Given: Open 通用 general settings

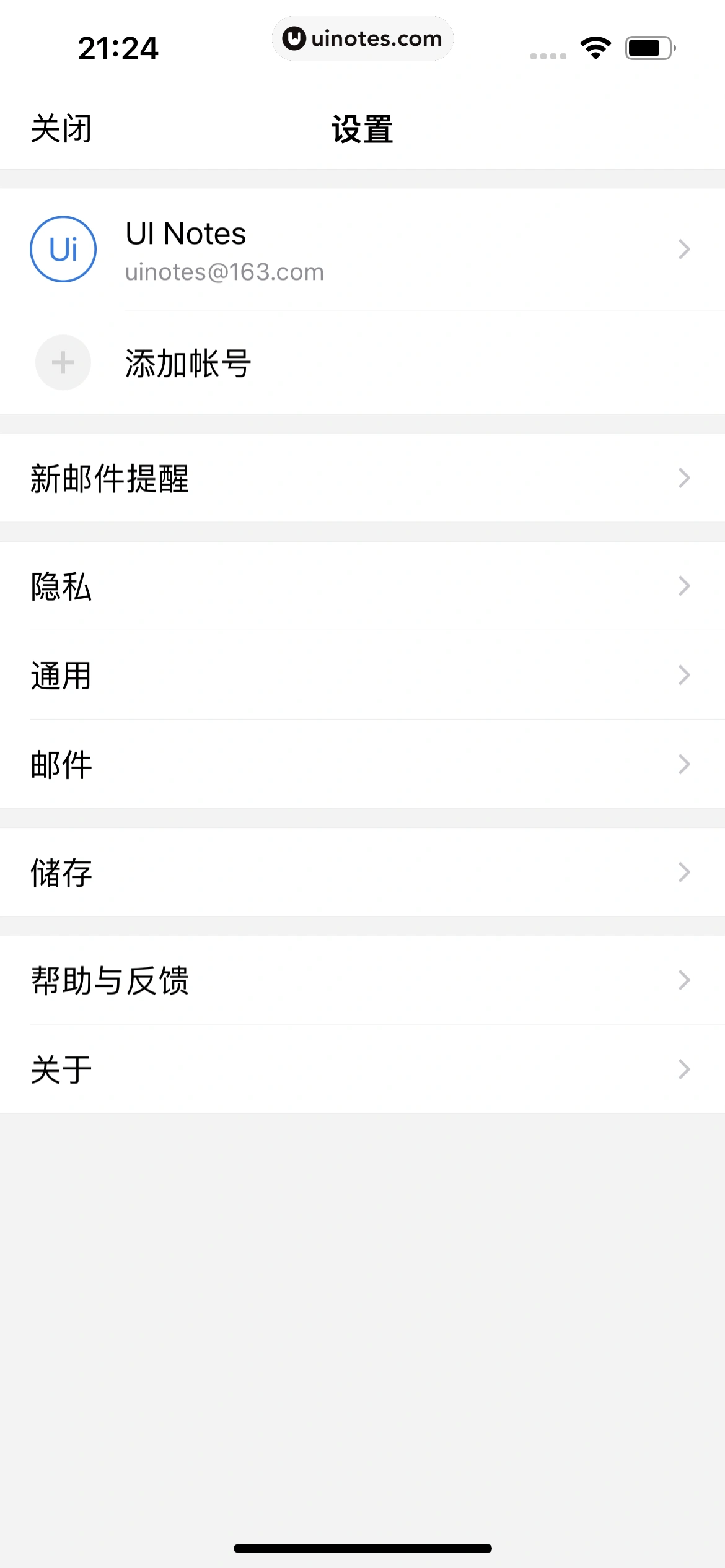Looking at the screenshot, I should pos(362,675).
